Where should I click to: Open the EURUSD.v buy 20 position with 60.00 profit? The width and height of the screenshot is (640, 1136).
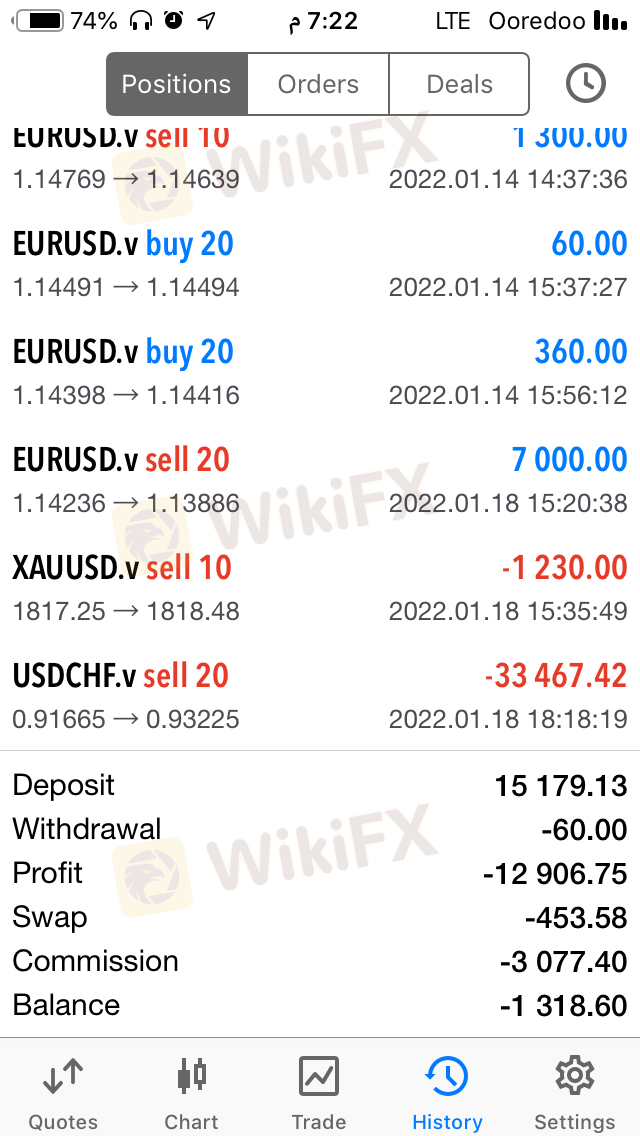(320, 264)
